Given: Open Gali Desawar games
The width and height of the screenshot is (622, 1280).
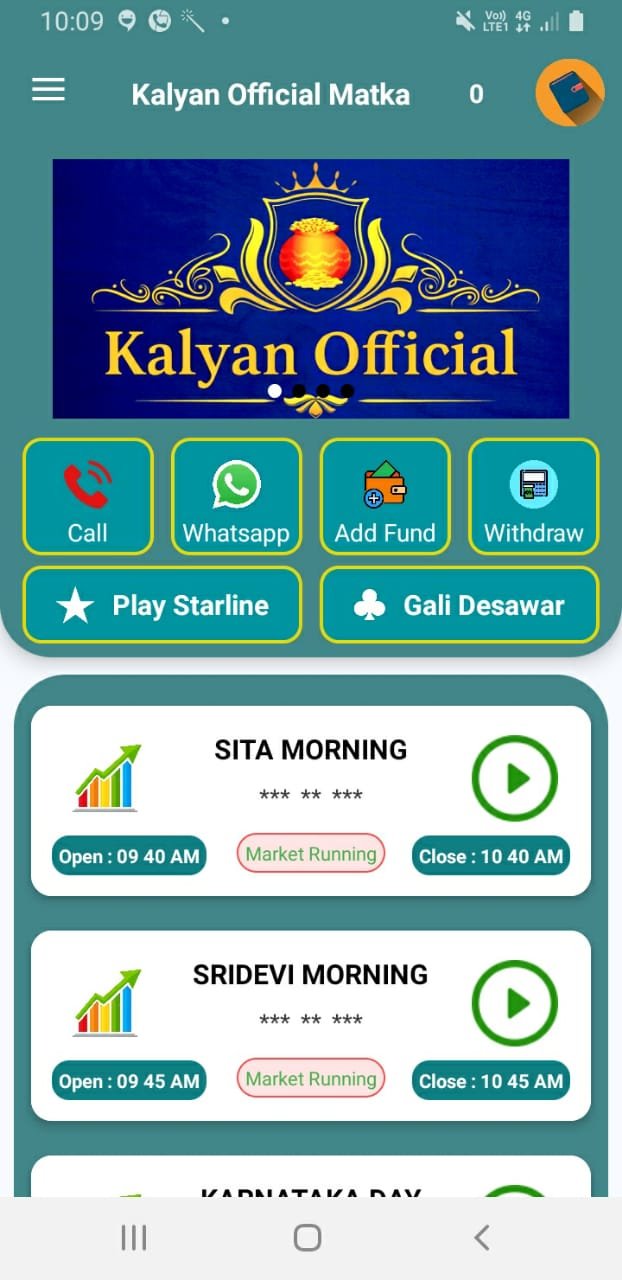Looking at the screenshot, I should 459,605.
